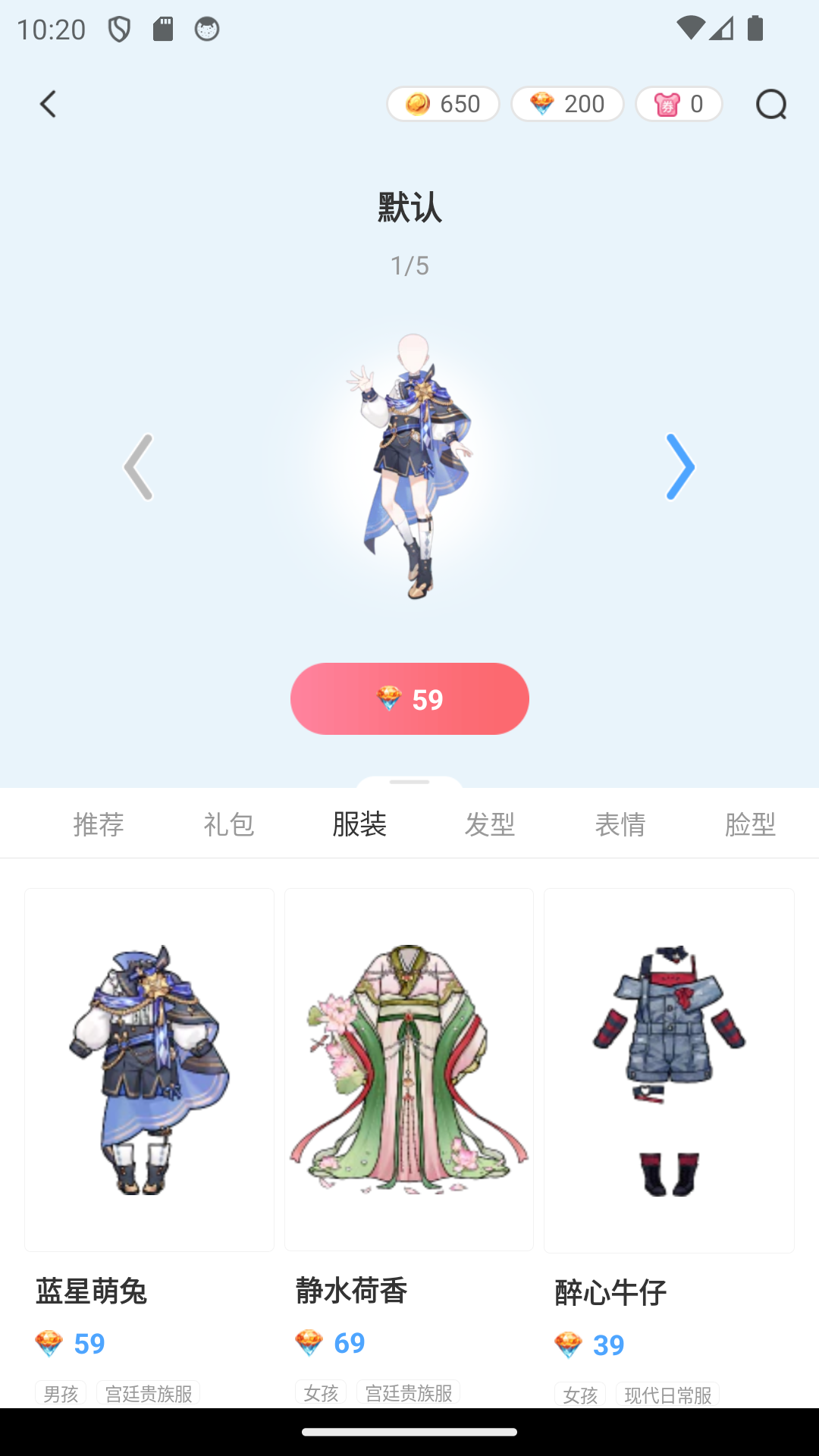This screenshot has width=819, height=1456.
Task: Open the search magnifier icon
Action: [x=770, y=104]
